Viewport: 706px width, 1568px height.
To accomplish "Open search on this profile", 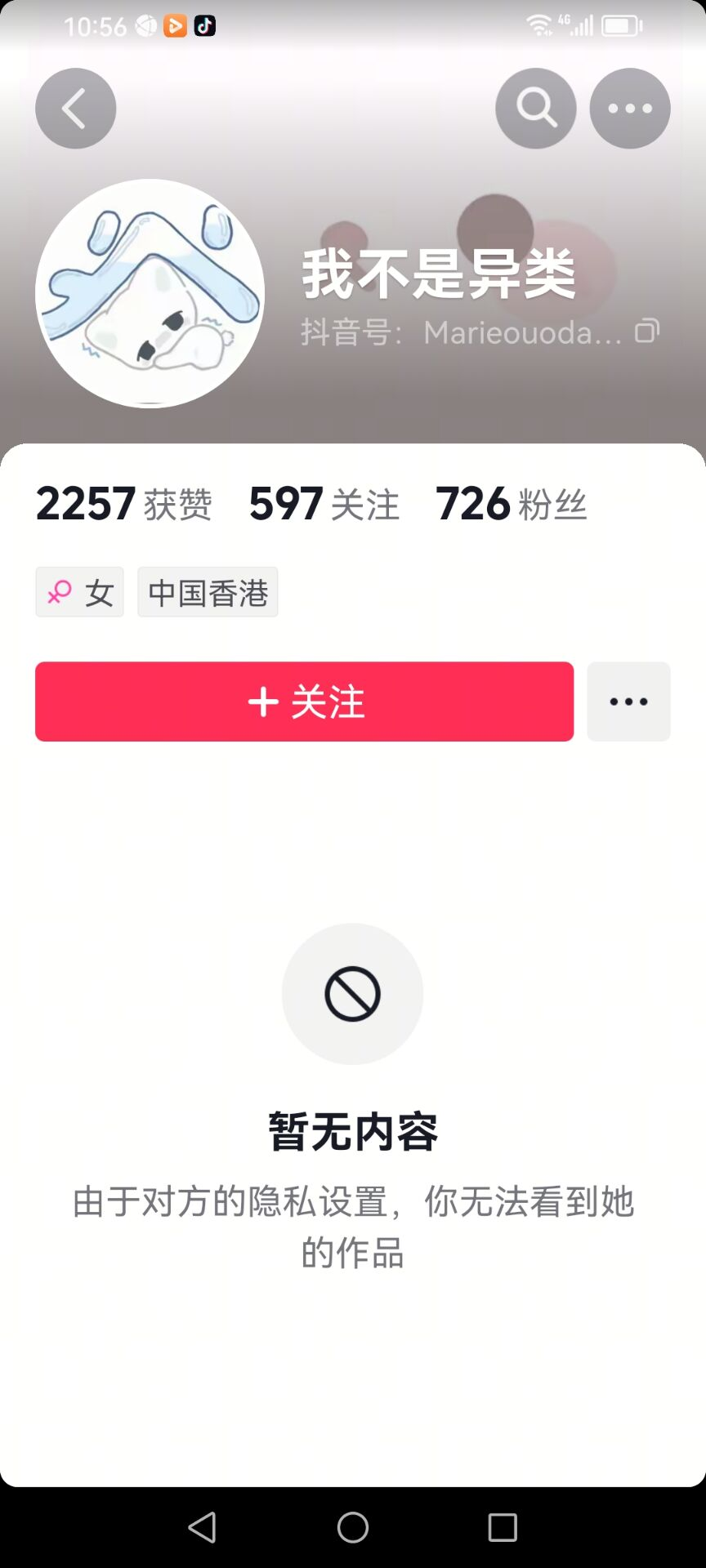I will coord(535,109).
